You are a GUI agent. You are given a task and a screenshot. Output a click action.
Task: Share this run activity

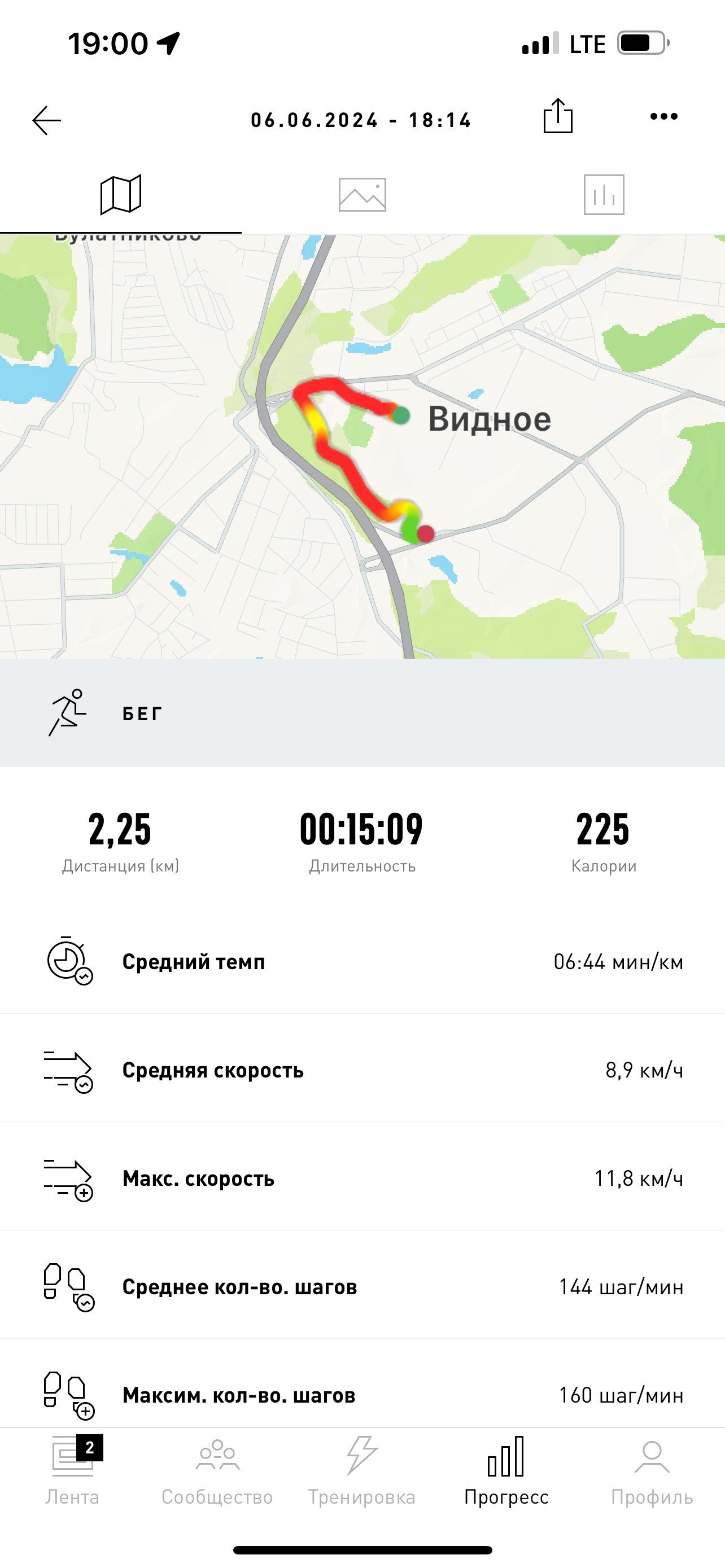(558, 116)
